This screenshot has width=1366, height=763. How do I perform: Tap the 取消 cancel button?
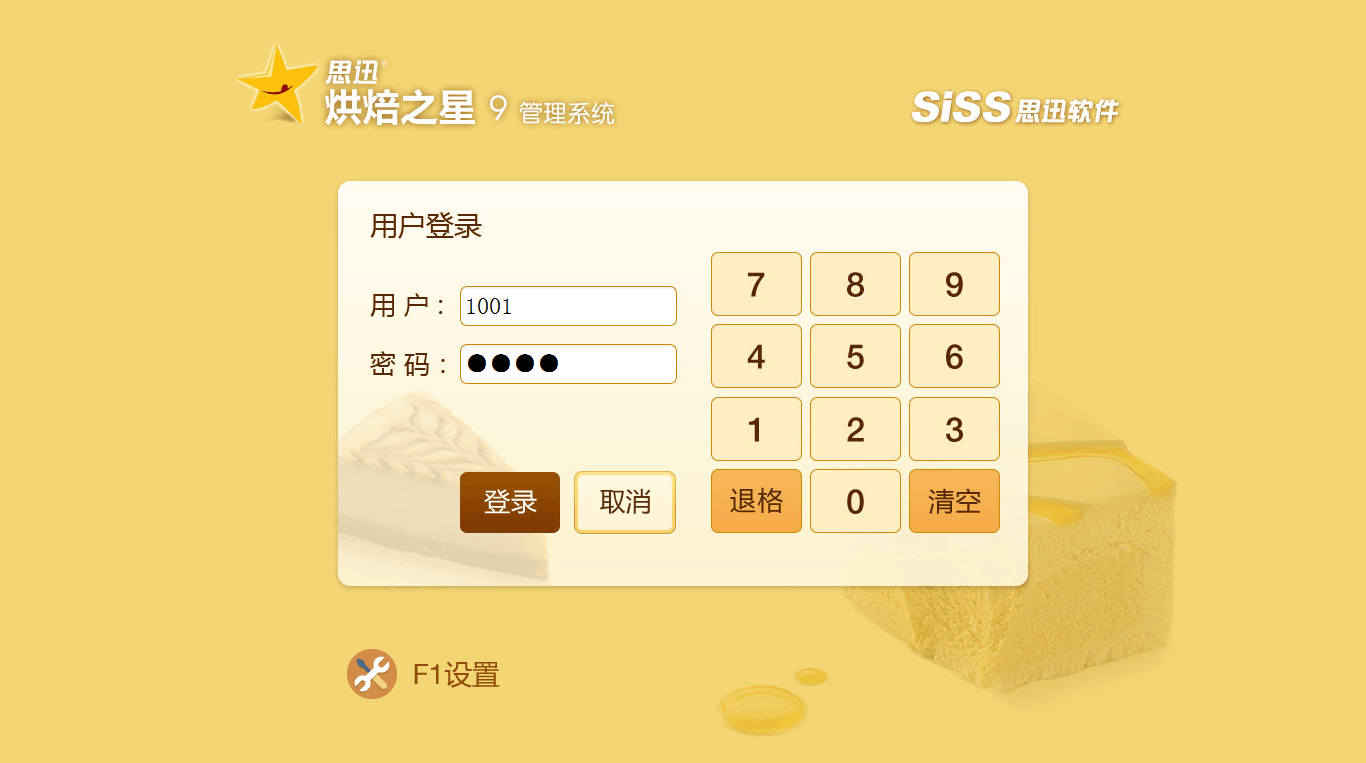coord(625,502)
